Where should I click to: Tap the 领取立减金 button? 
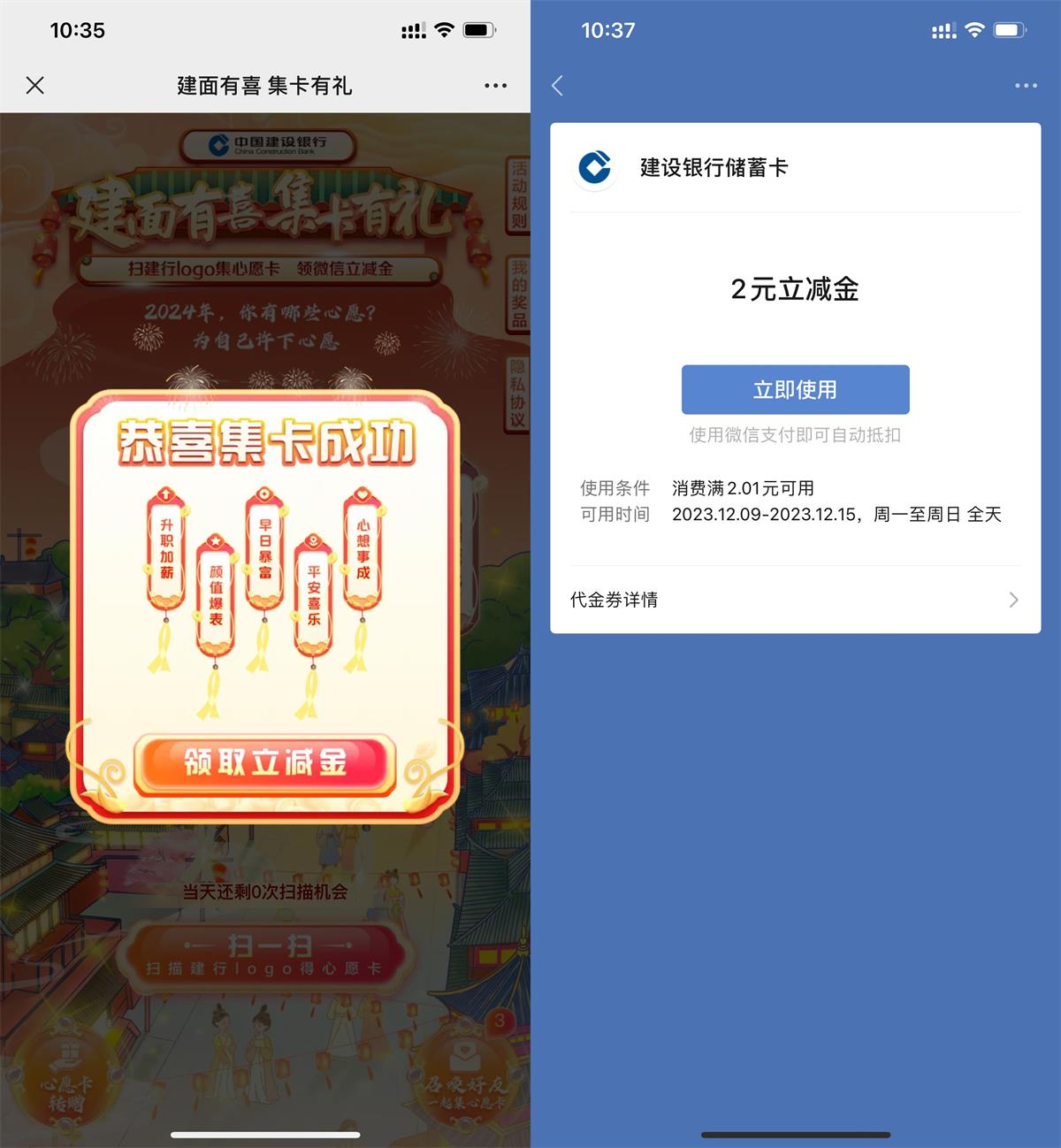pyautogui.click(x=264, y=762)
